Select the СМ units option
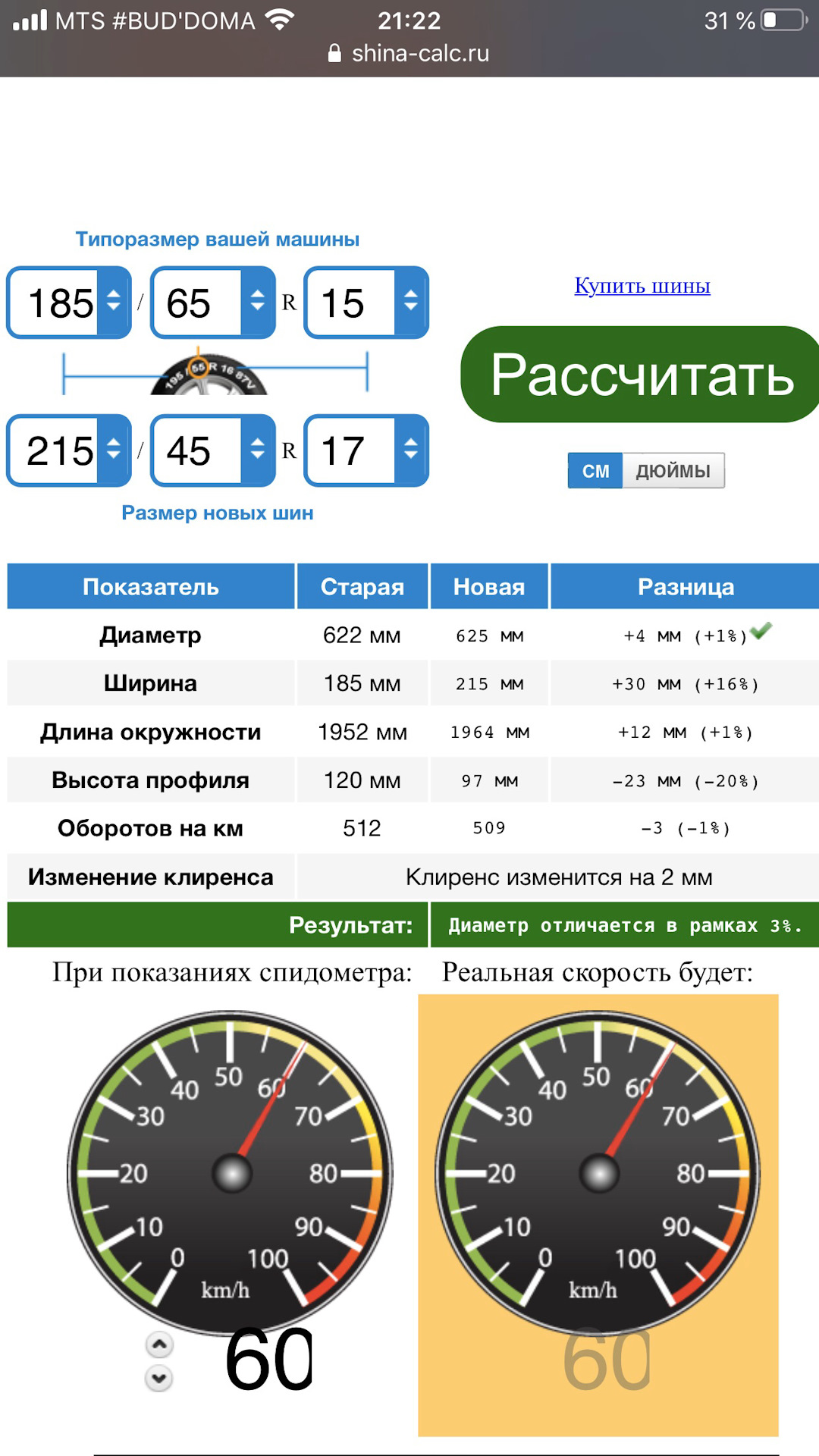819x1456 pixels. click(x=595, y=471)
